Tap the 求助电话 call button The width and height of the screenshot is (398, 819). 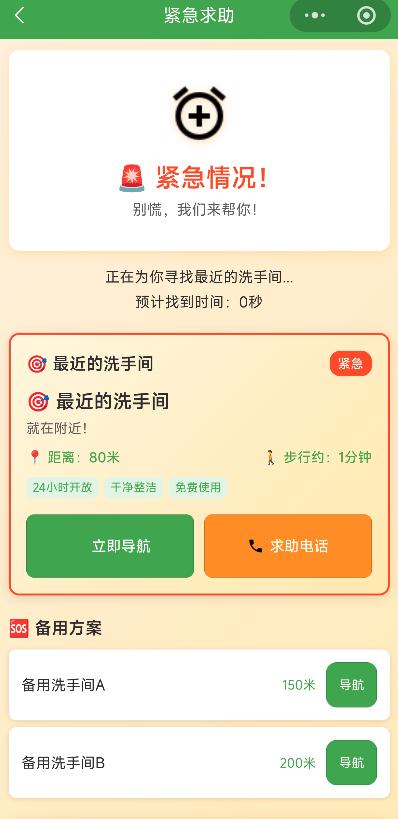click(288, 546)
